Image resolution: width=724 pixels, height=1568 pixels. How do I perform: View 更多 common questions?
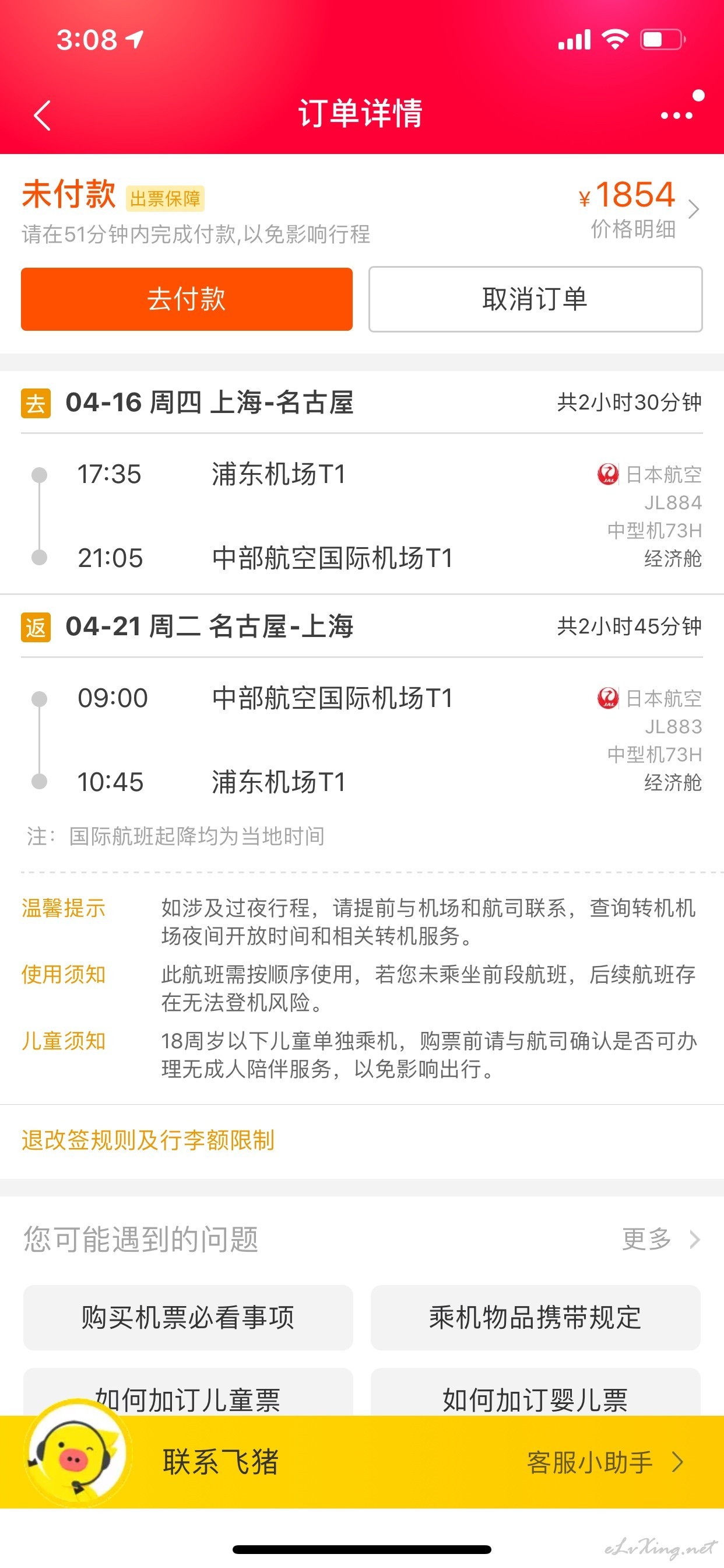coord(660,1238)
